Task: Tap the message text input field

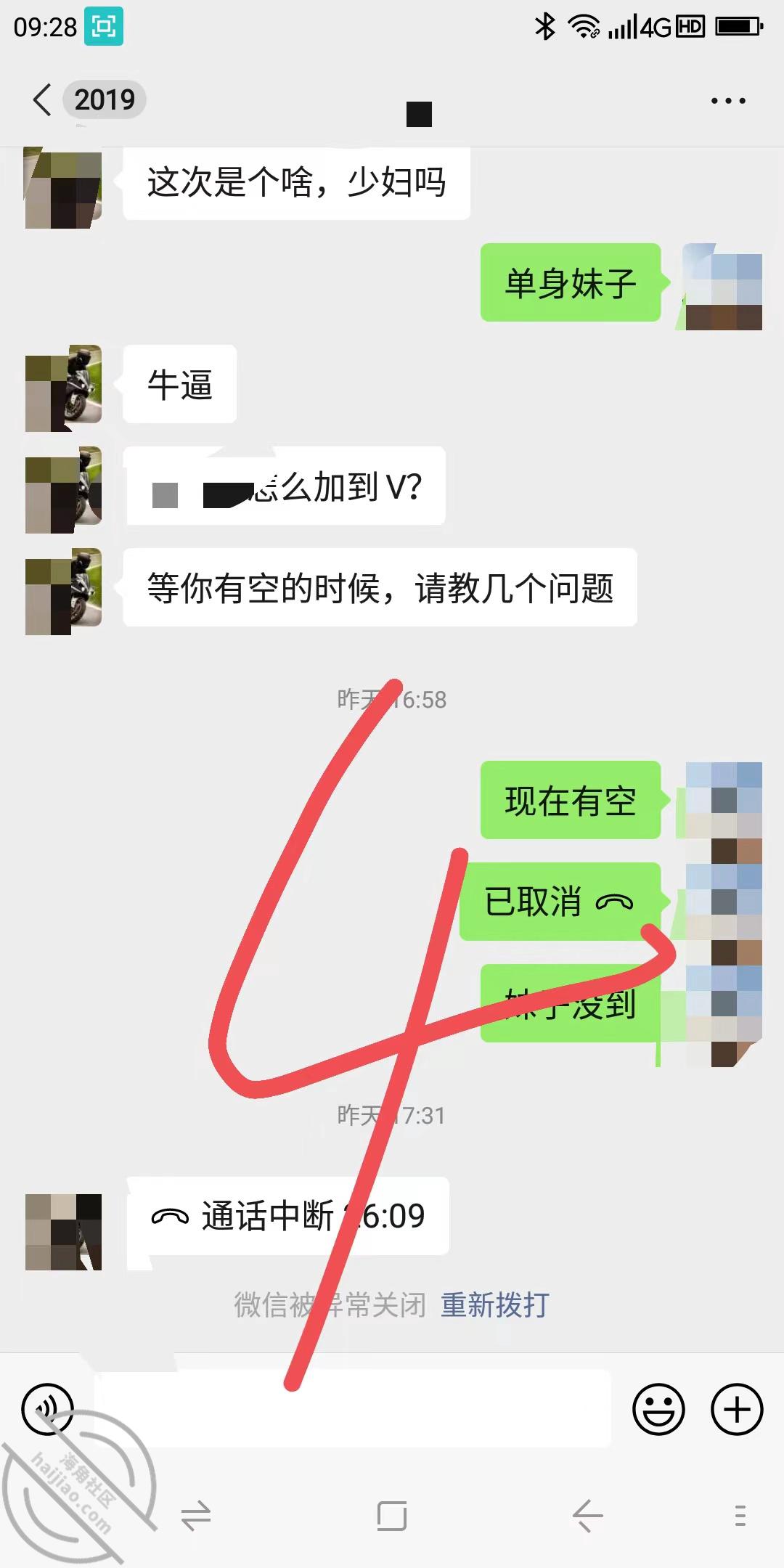Action: coord(353,1409)
